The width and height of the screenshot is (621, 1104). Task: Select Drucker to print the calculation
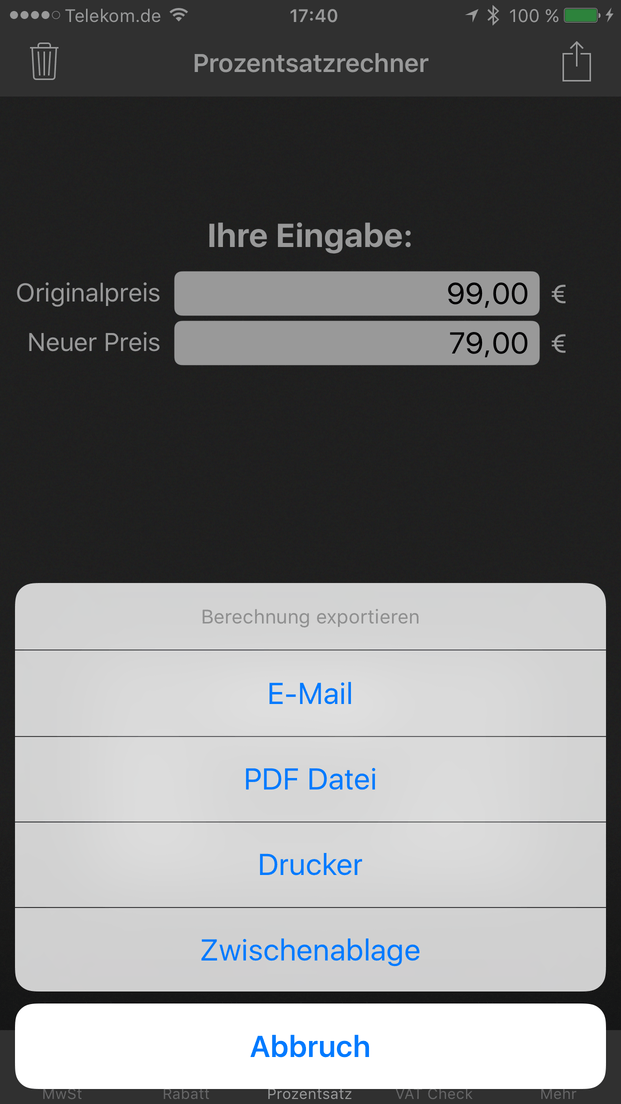[310, 865]
